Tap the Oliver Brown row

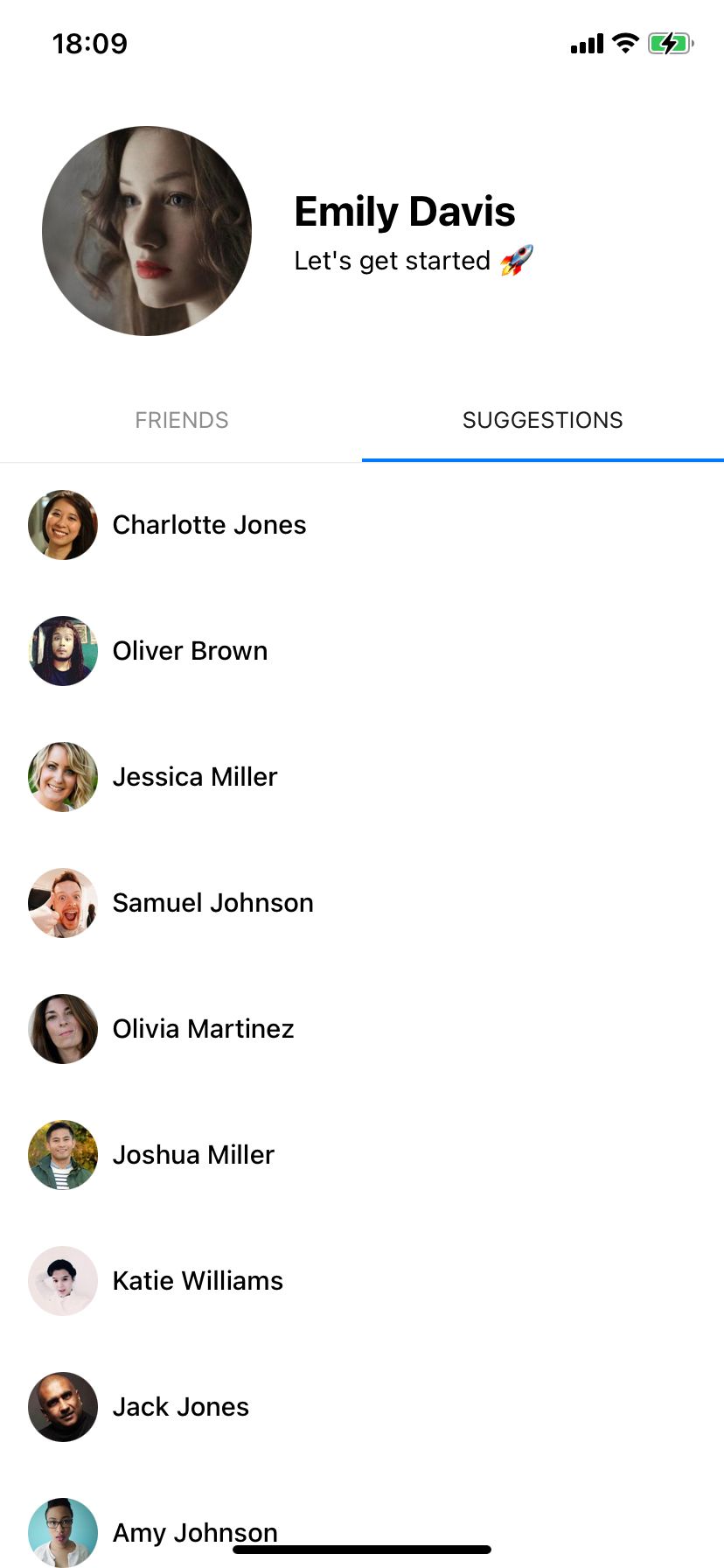190,651
